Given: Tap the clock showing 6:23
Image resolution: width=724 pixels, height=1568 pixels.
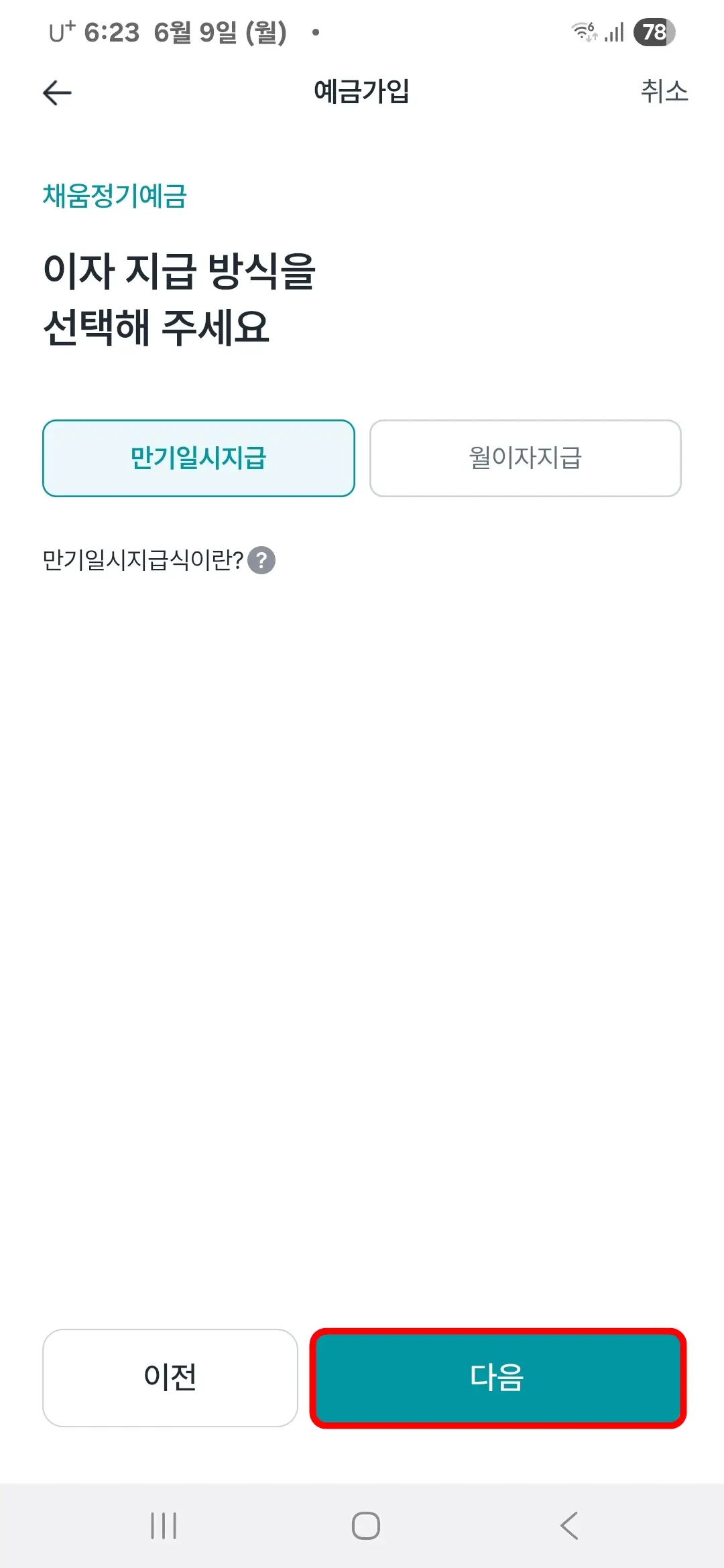Looking at the screenshot, I should [111, 31].
